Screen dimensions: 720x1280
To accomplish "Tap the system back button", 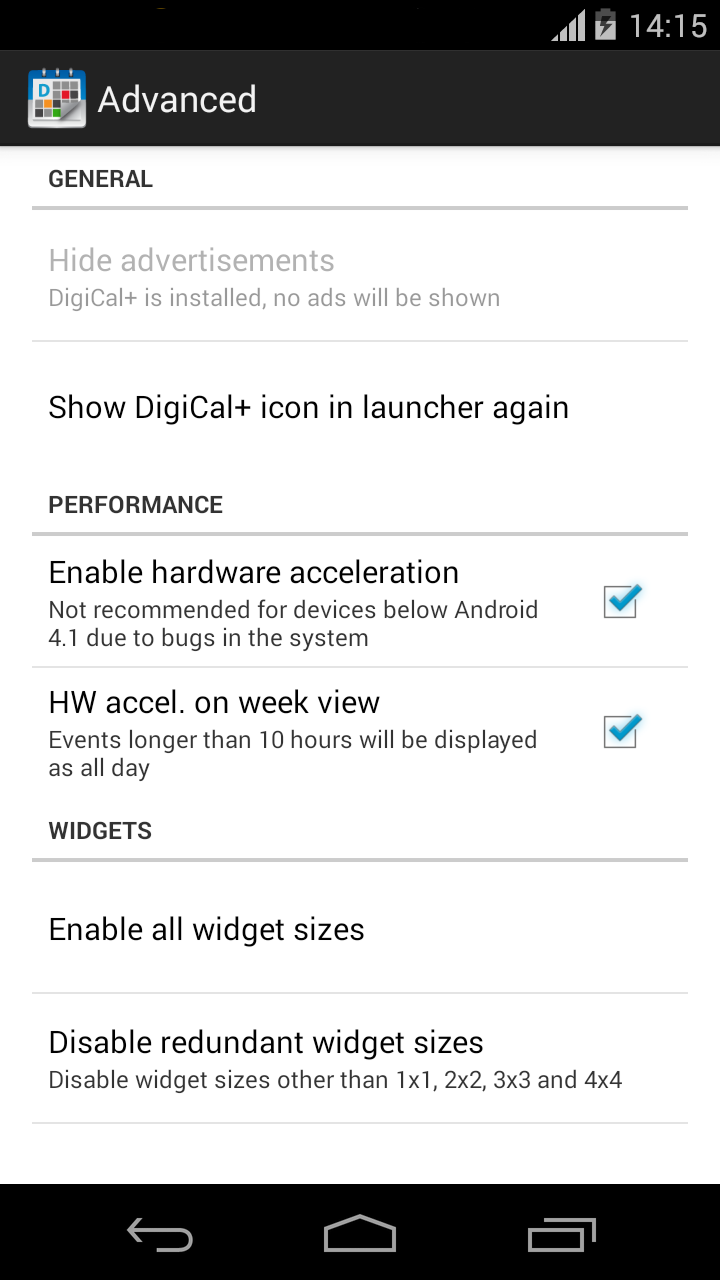I will [x=160, y=1235].
